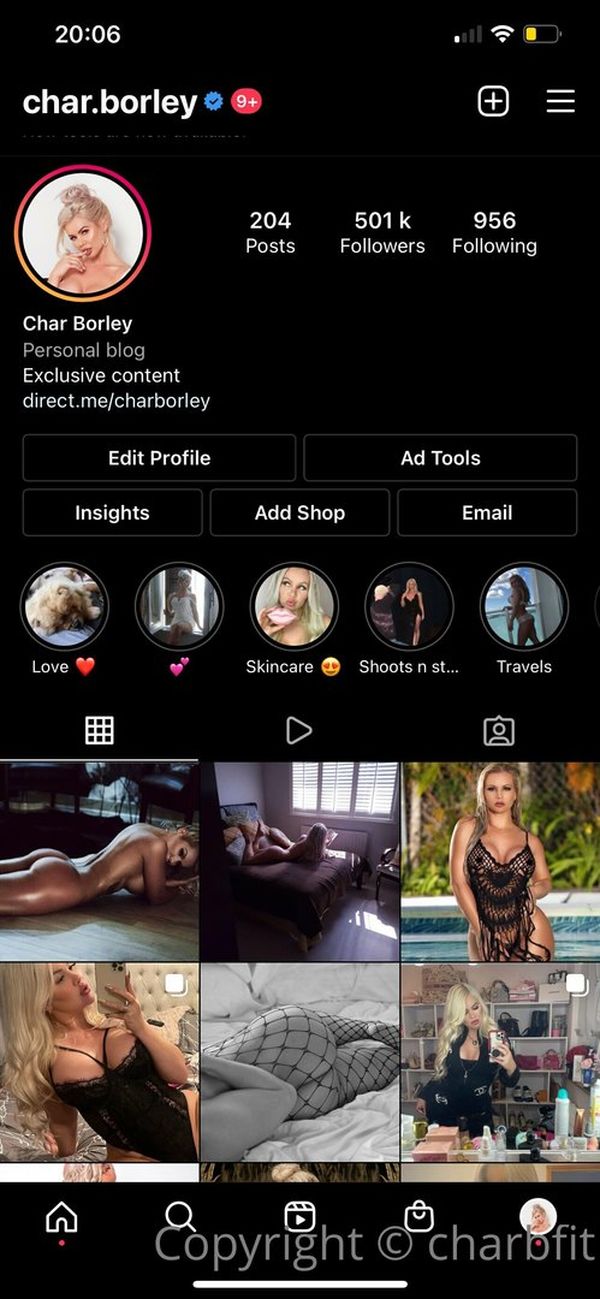This screenshot has width=600, height=1299.
Task: Open the hamburger menu
Action: [560, 101]
